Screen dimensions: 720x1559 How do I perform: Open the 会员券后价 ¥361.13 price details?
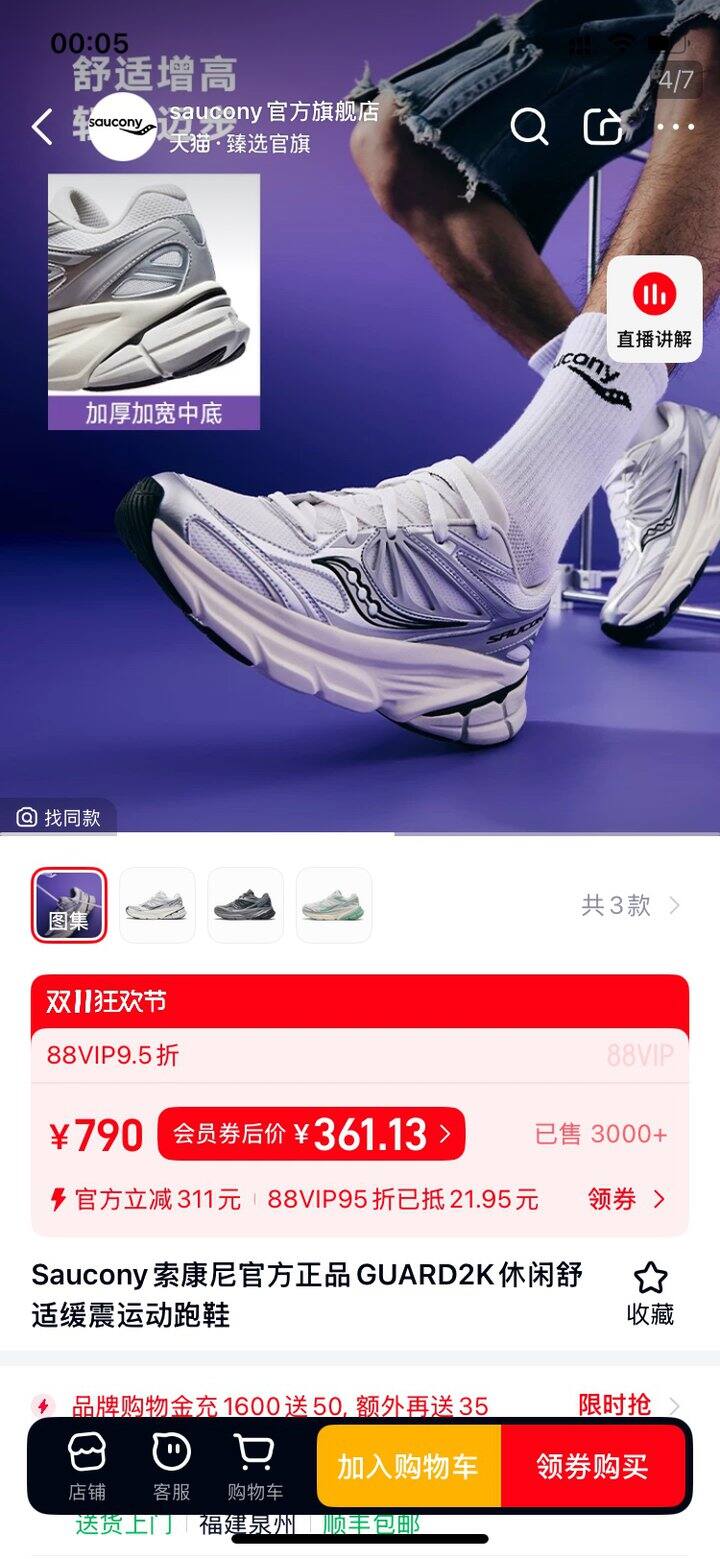click(311, 1134)
